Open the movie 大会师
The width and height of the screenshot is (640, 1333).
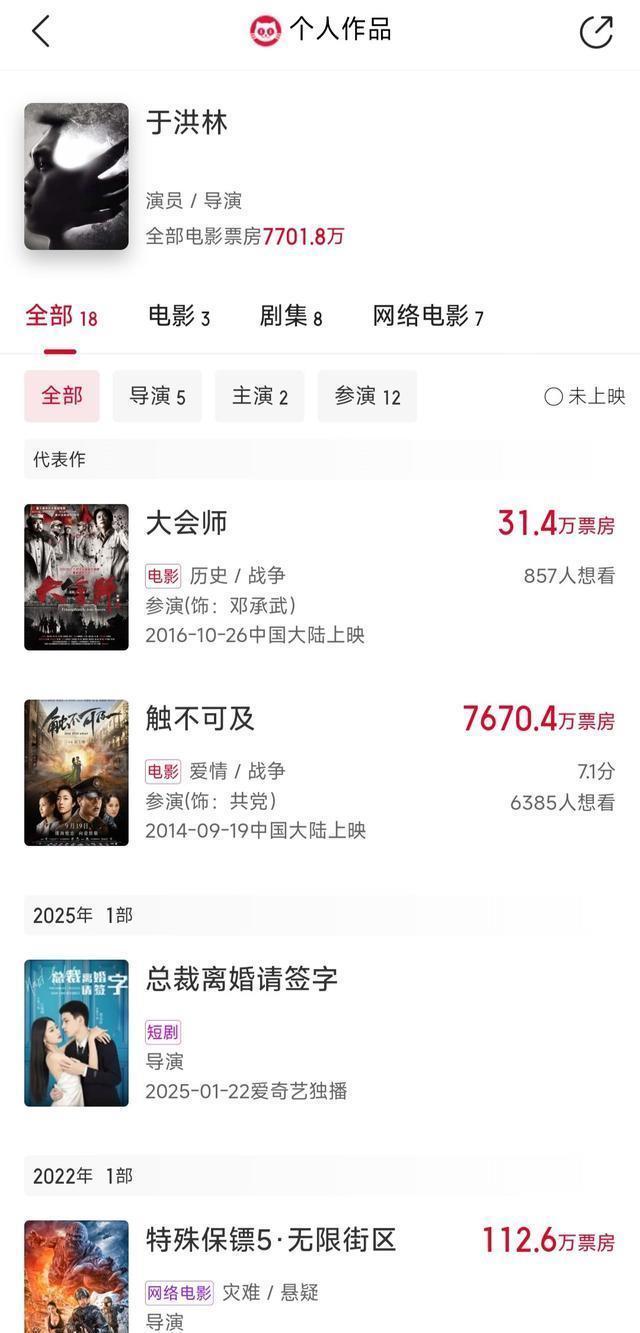(186, 523)
